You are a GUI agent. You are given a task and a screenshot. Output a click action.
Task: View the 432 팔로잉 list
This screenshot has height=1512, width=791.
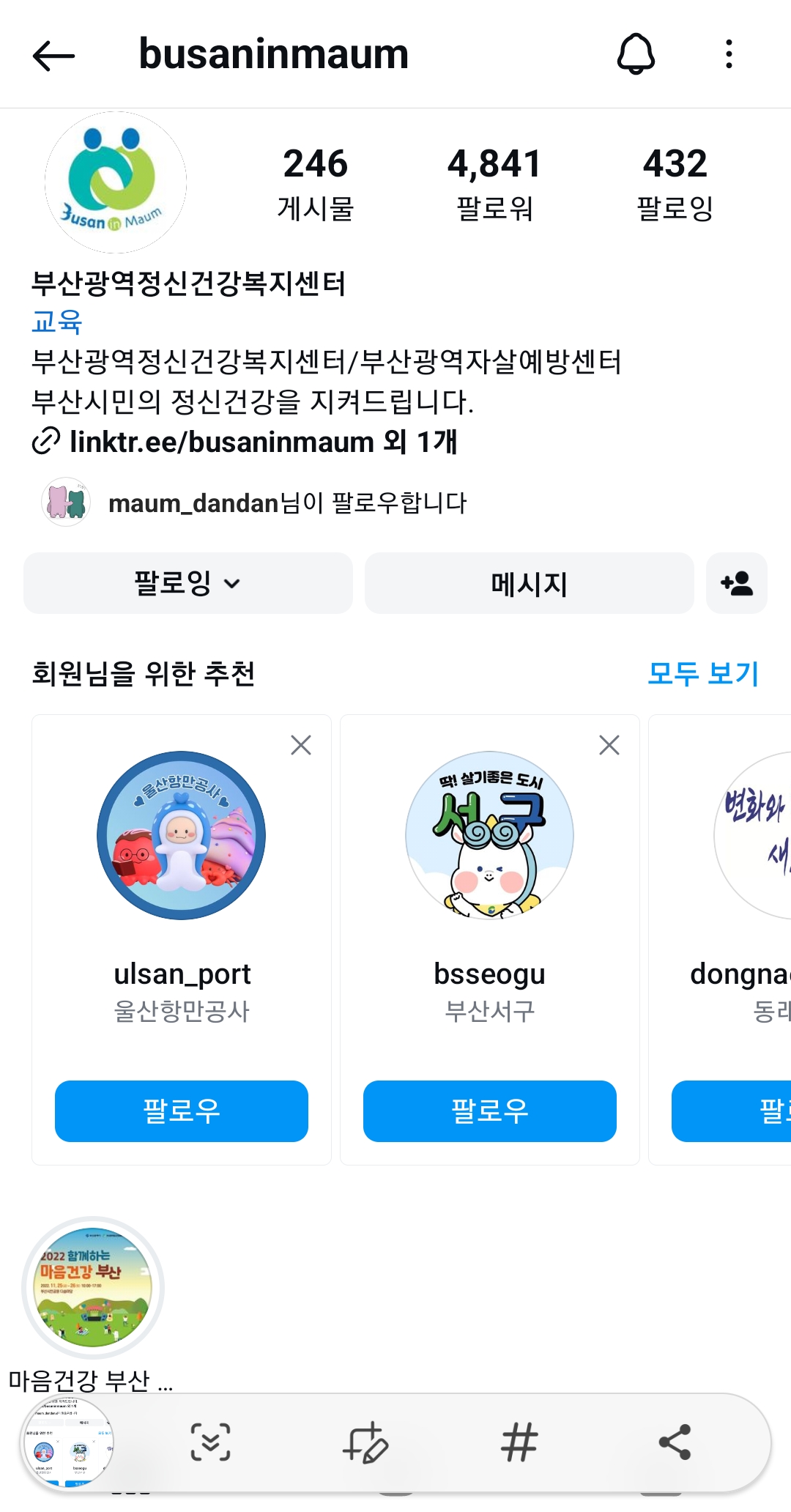click(675, 183)
